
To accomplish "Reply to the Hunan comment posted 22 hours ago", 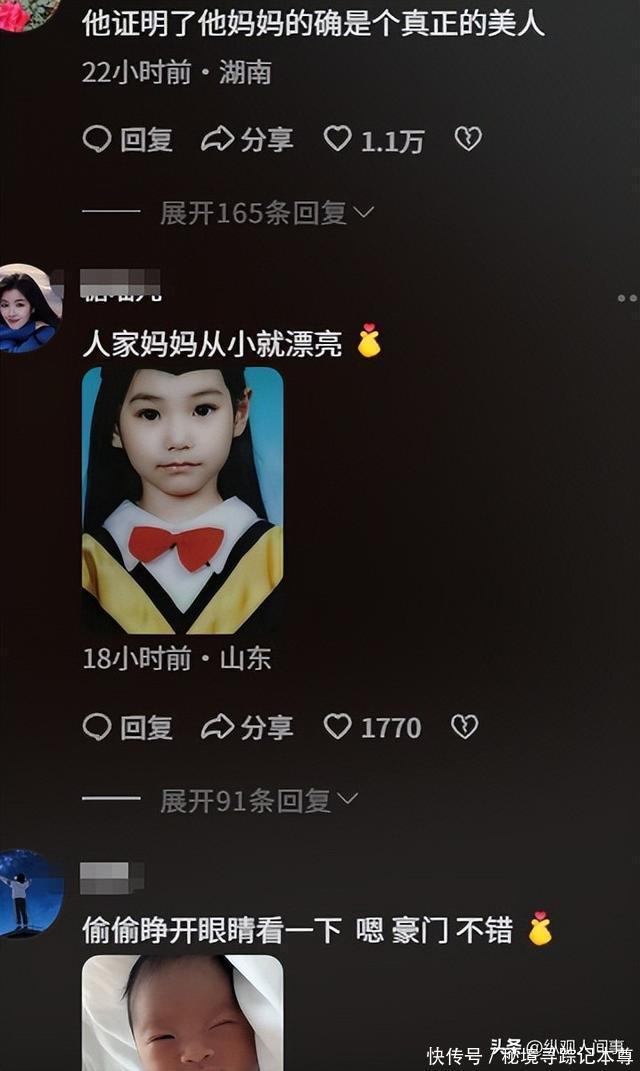I will pyautogui.click(x=127, y=140).
